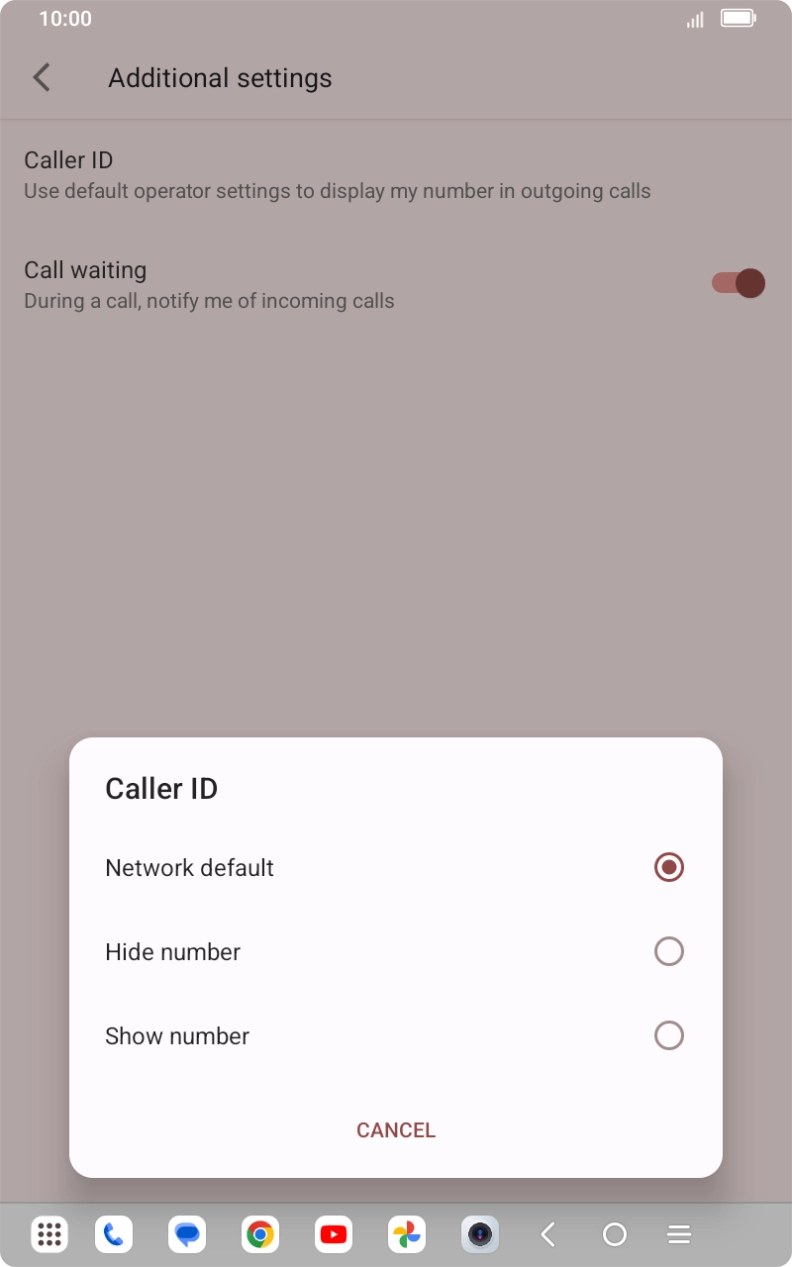Image resolution: width=792 pixels, height=1267 pixels.
Task: Open the Phone app from the dock
Action: [113, 1234]
